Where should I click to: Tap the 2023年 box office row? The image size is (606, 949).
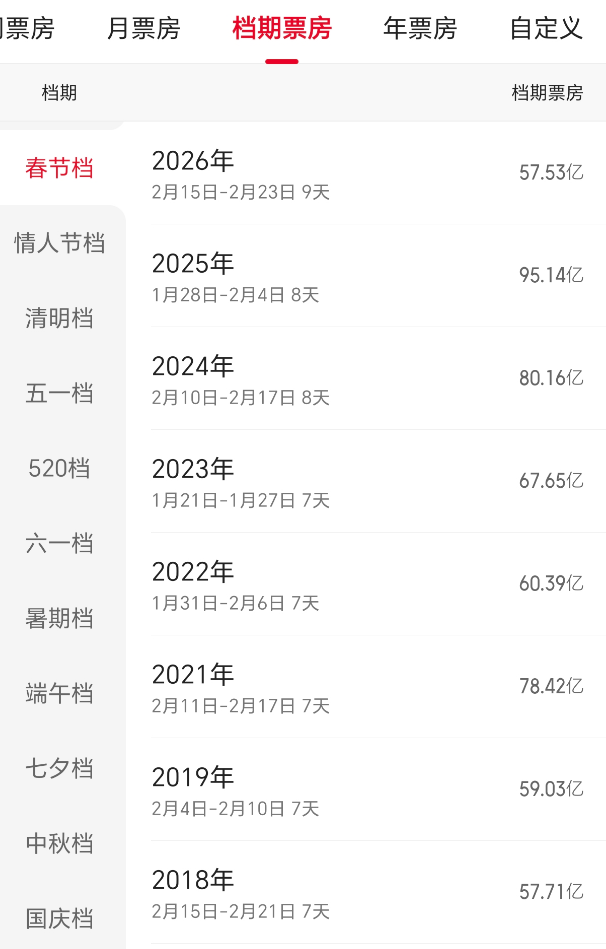pos(366,481)
